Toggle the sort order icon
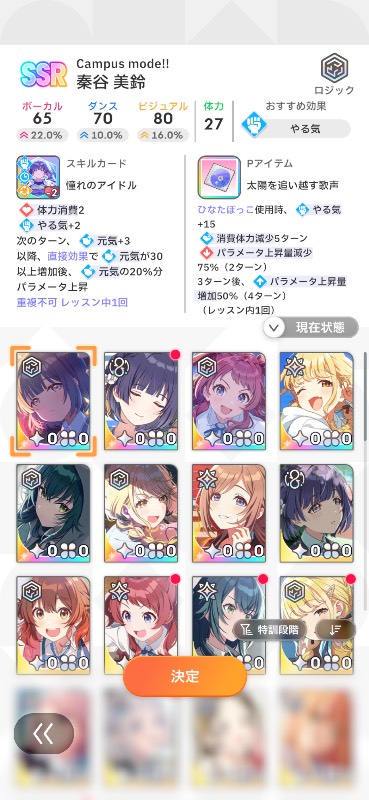 [335, 630]
